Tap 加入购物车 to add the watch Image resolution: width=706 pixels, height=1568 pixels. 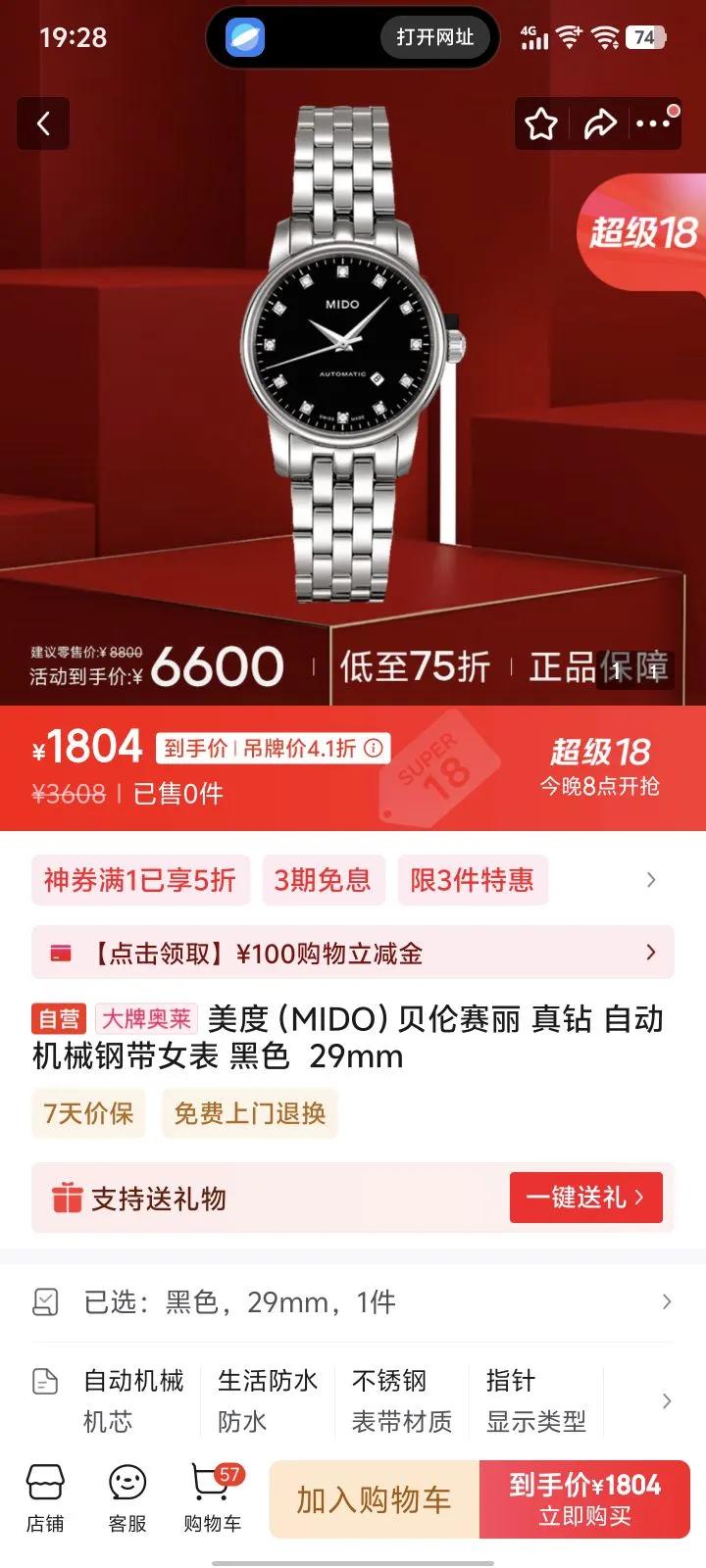pyautogui.click(x=374, y=1499)
